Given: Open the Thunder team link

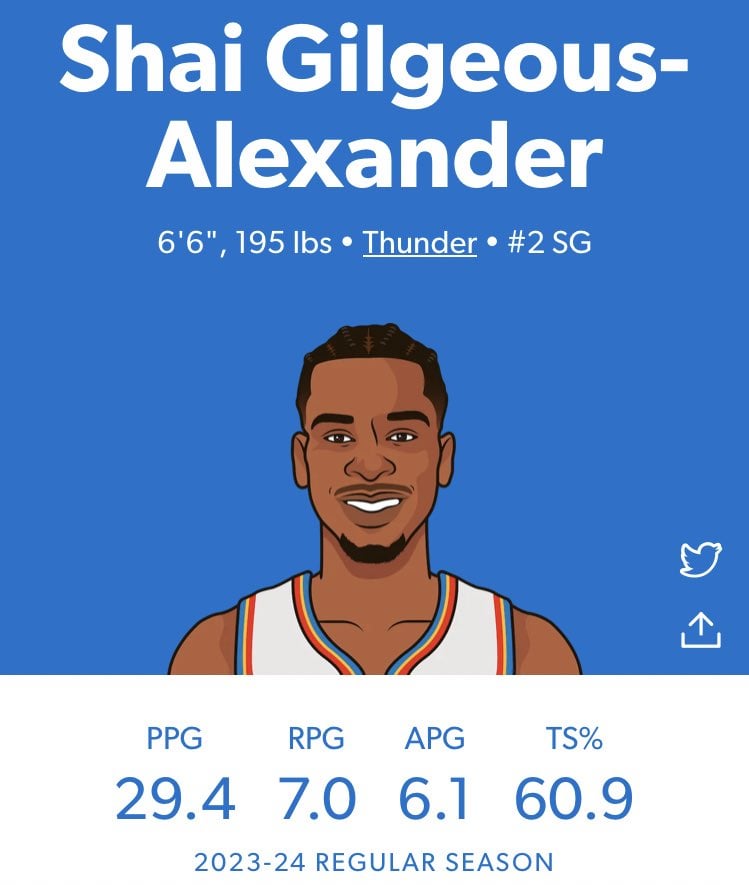Looking at the screenshot, I should coord(419,242).
